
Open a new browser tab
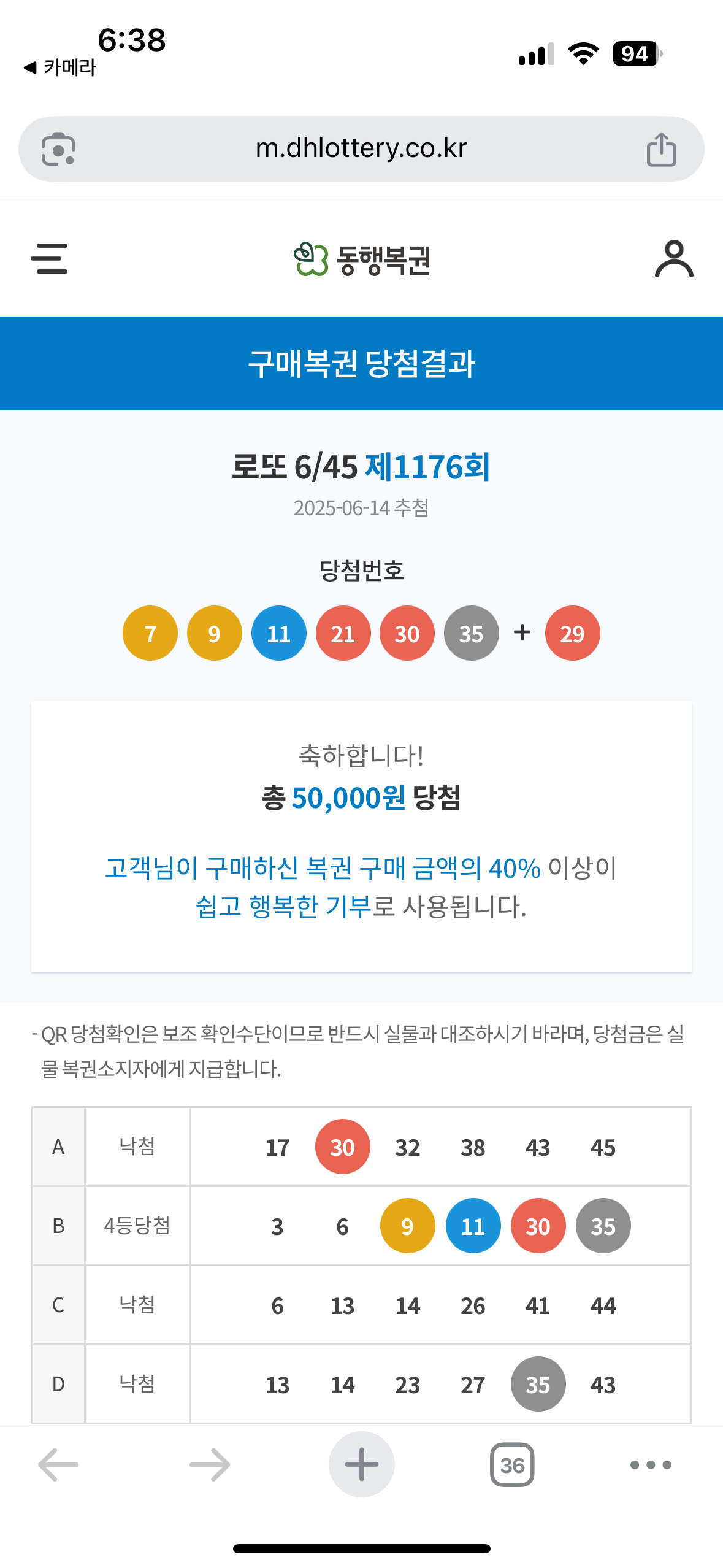361,1464
